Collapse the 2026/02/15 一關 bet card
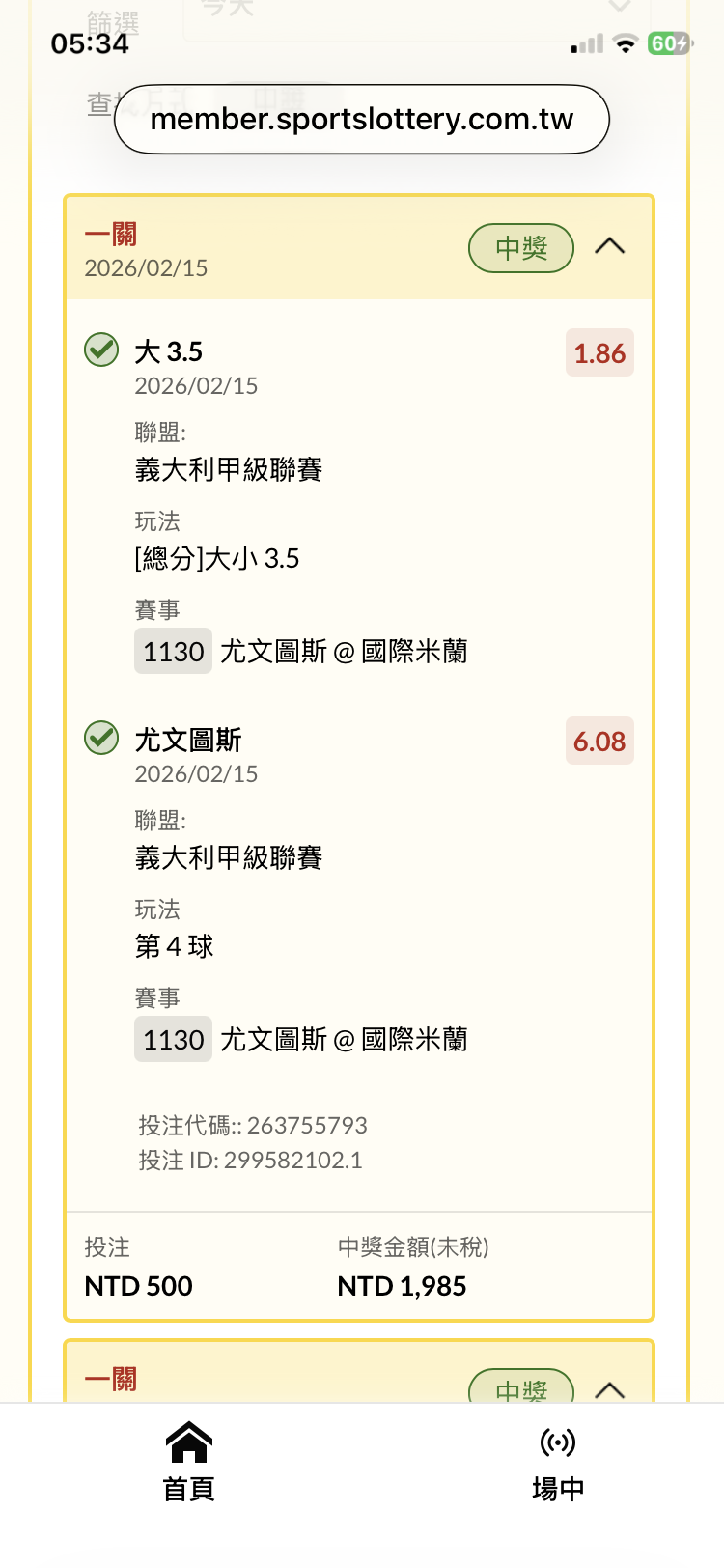 click(609, 247)
